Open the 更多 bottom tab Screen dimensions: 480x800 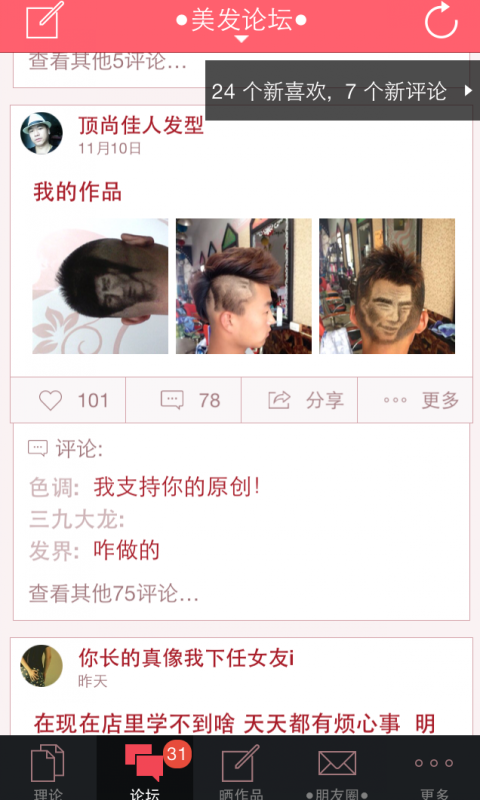(x=434, y=768)
